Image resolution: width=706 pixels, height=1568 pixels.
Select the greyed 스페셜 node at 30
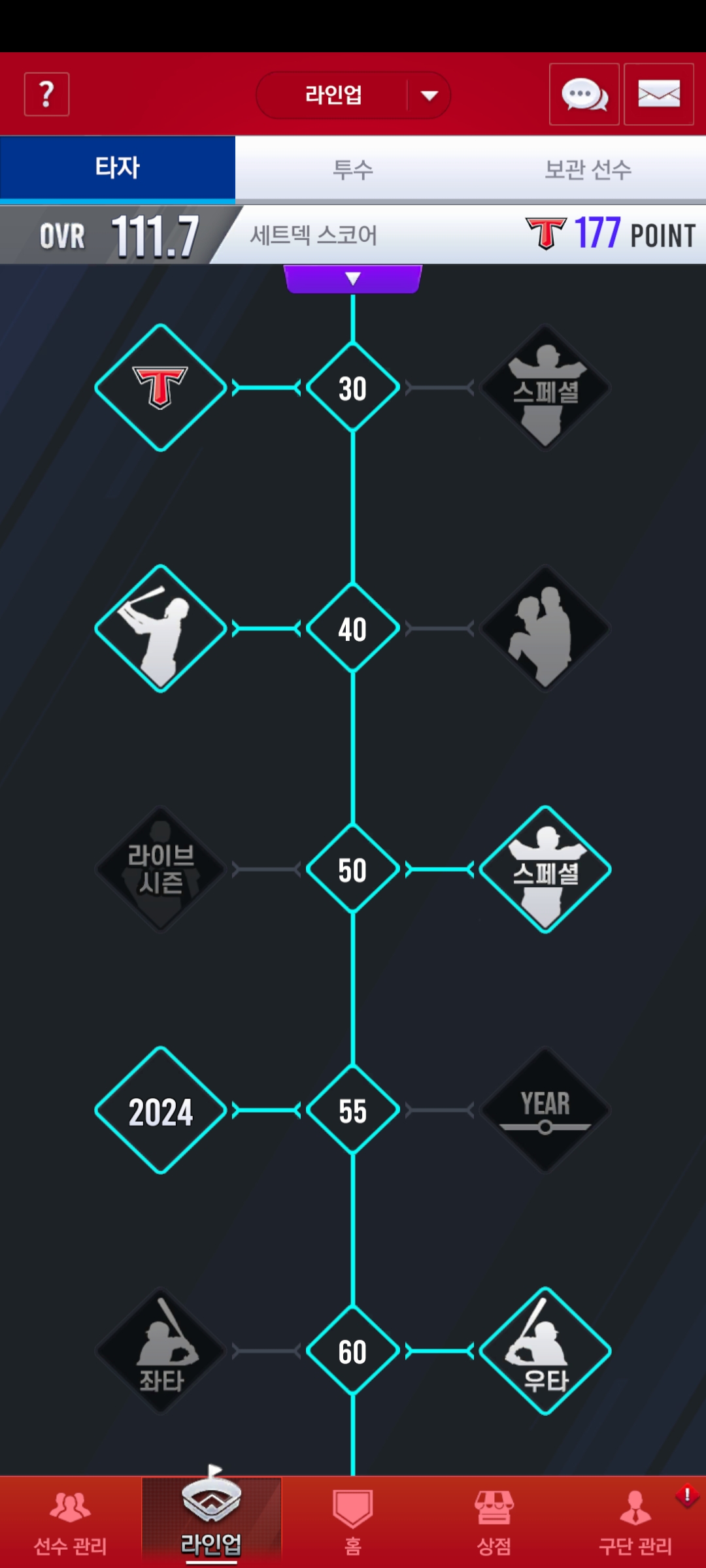[545, 387]
